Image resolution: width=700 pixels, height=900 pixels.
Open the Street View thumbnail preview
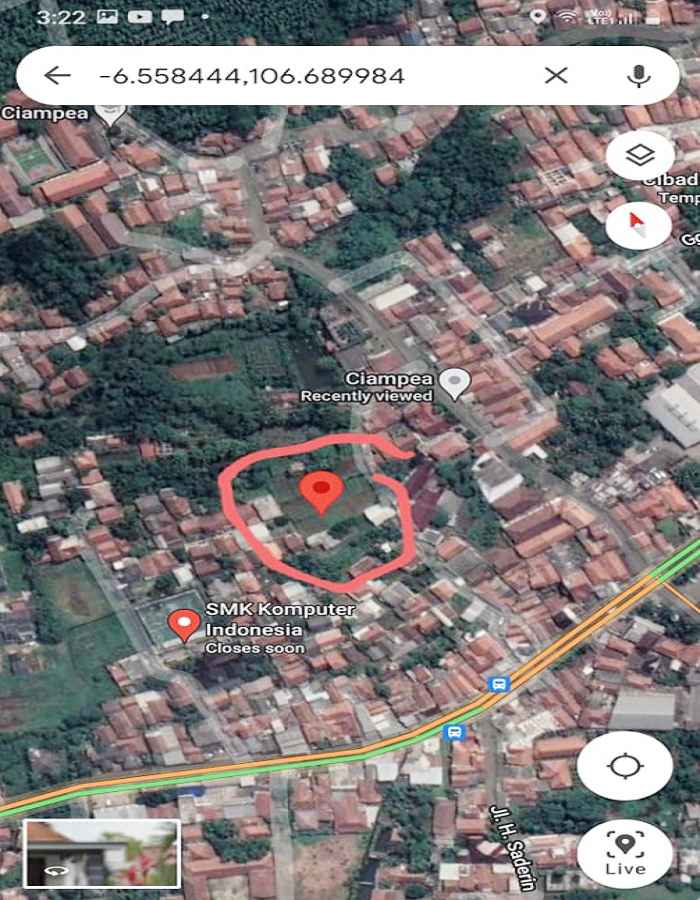pos(102,853)
